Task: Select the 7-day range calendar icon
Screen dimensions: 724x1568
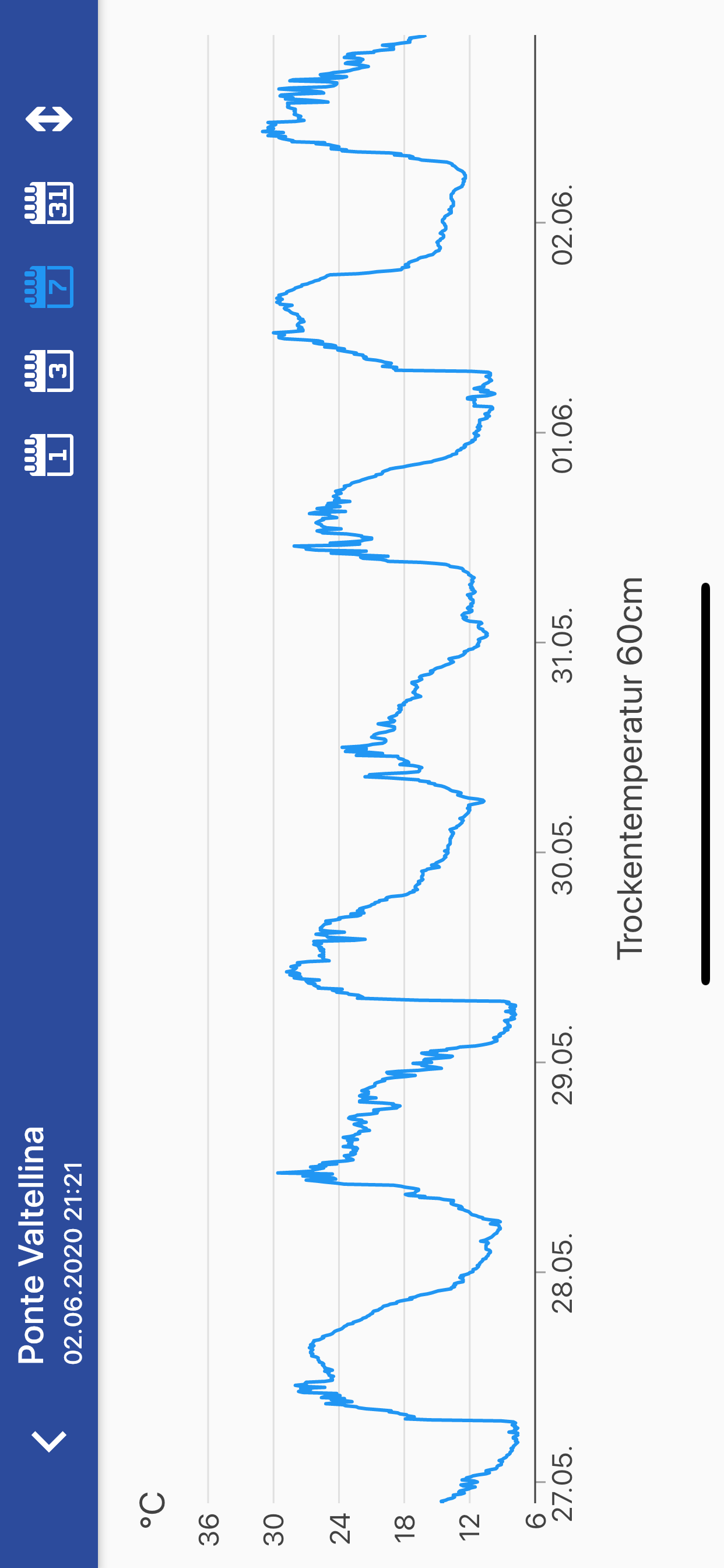Action: (48, 286)
